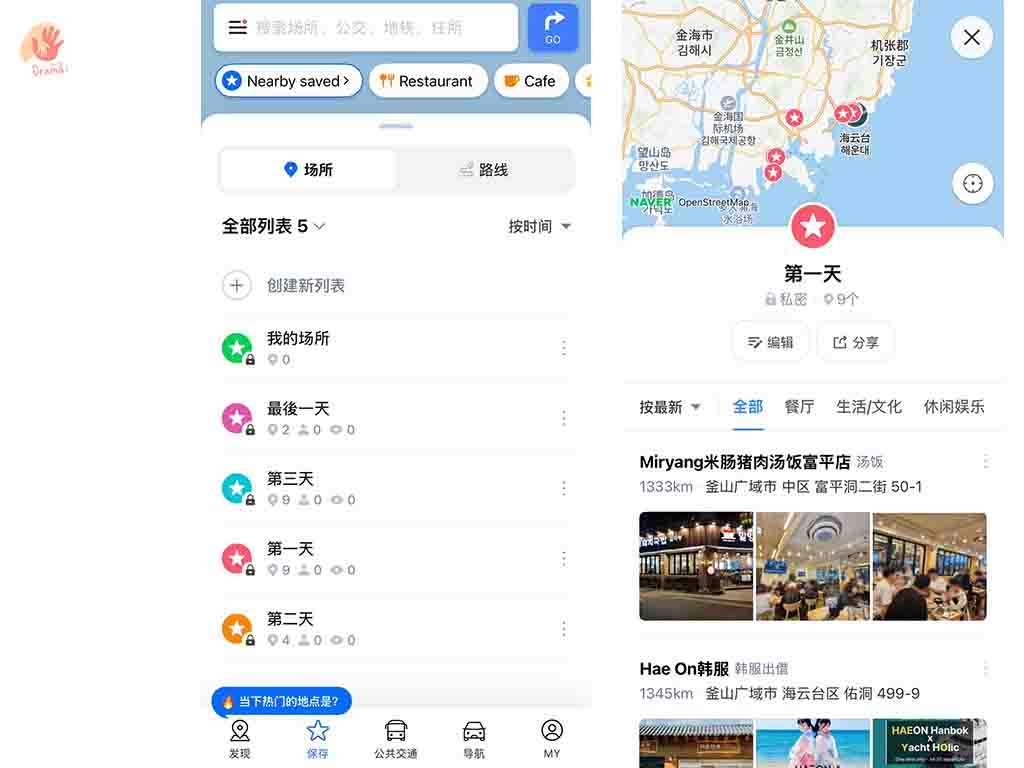Screen dimensions: 1024x768
Task: Share the 第一天 list via 分享
Action: (x=855, y=342)
